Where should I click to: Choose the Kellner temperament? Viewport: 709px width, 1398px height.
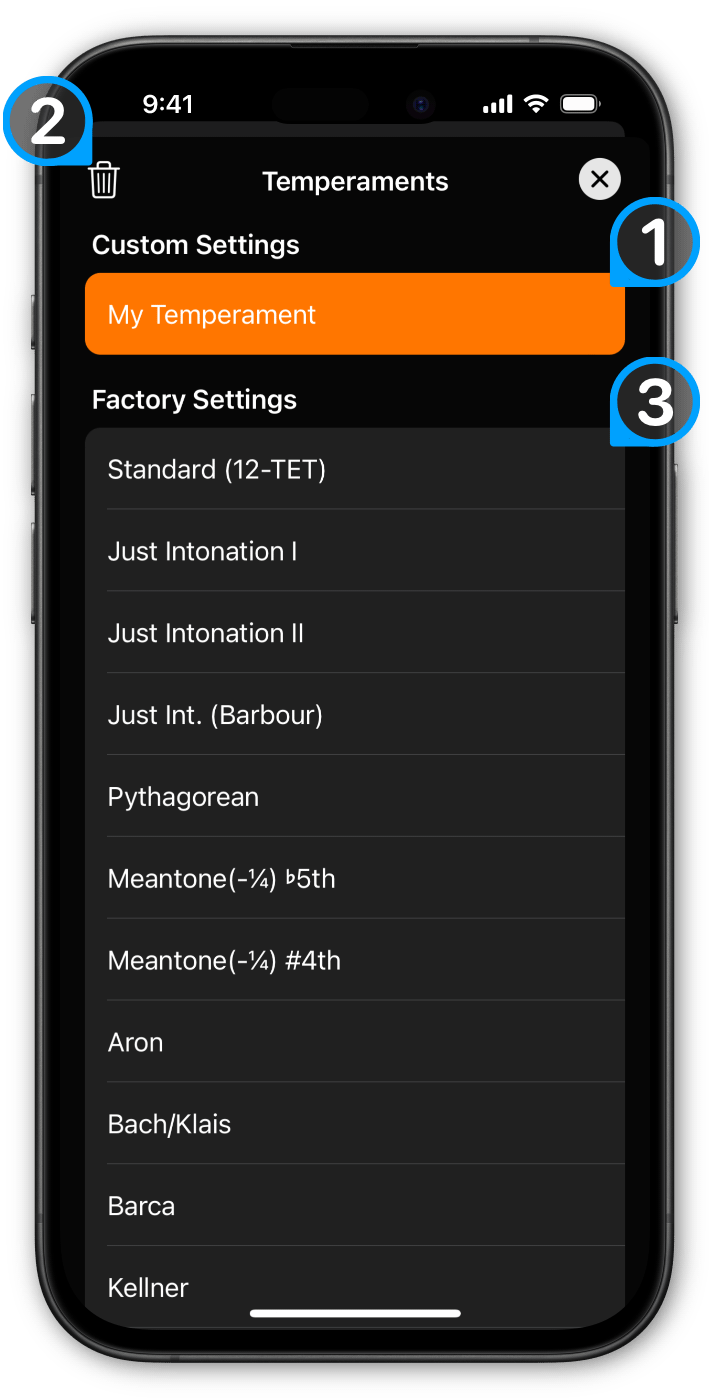click(355, 1286)
